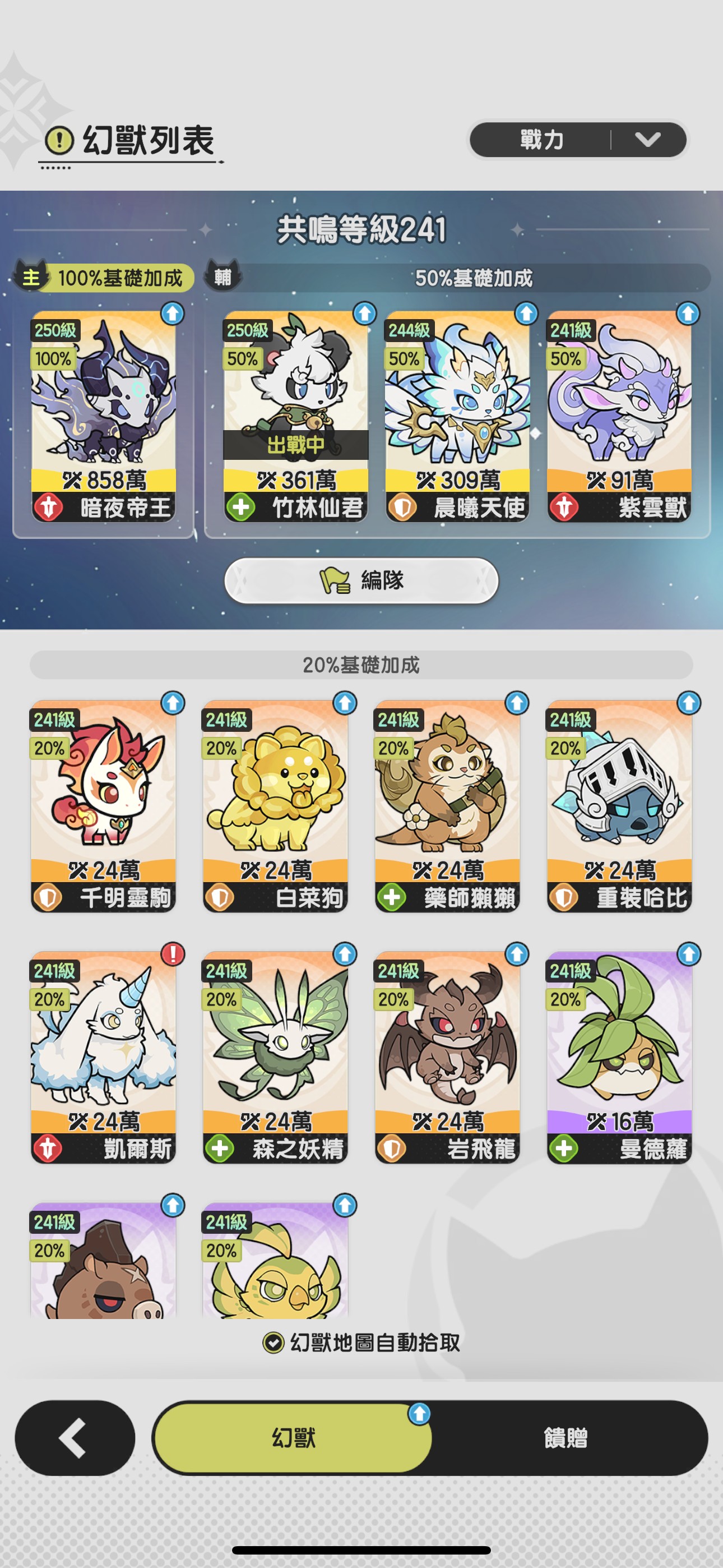The width and height of the screenshot is (723, 1568).
Task: Open the 曼德蘿 card
Action: coord(619,1057)
